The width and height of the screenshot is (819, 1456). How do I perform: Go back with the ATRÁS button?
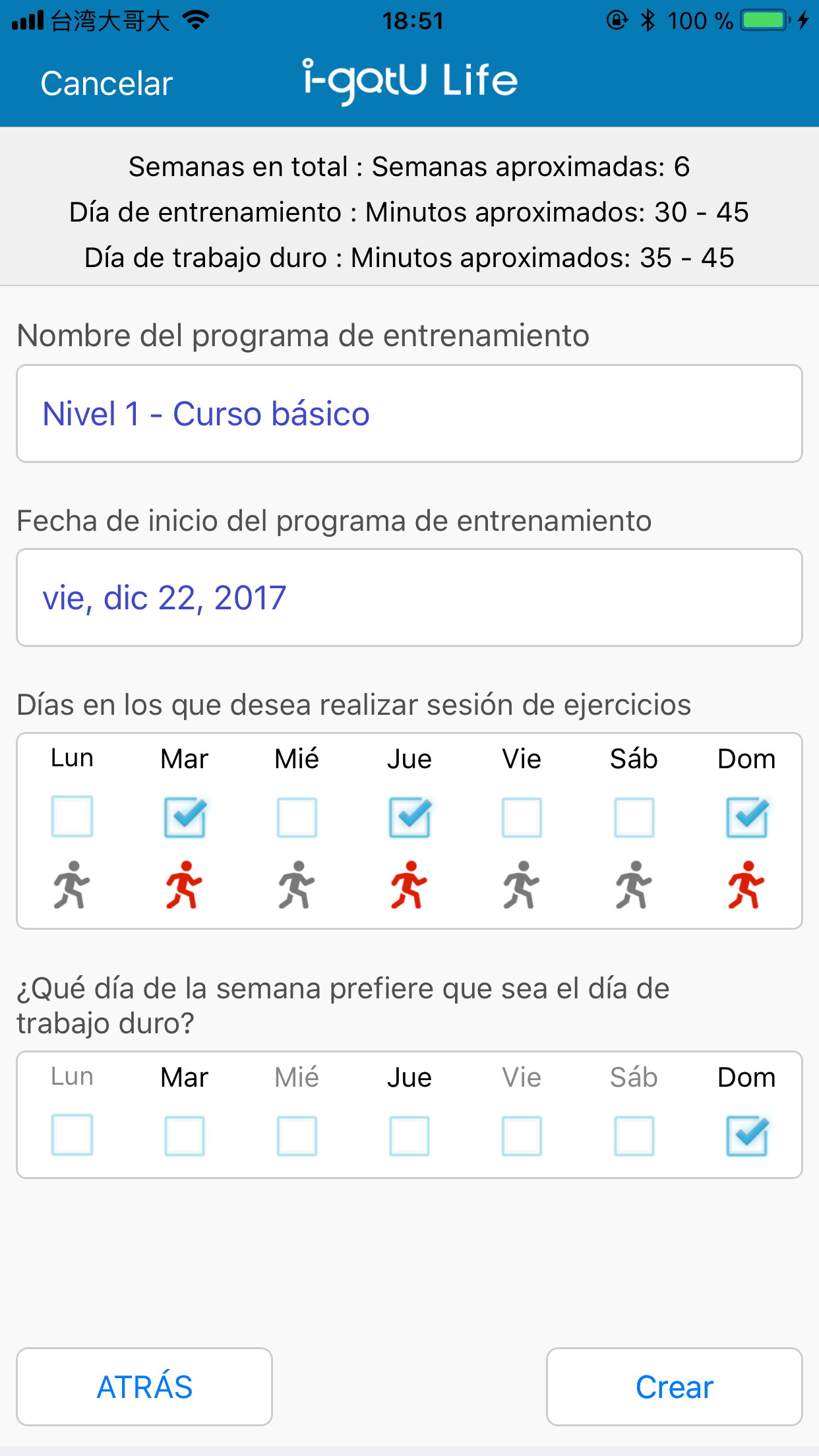[144, 1387]
